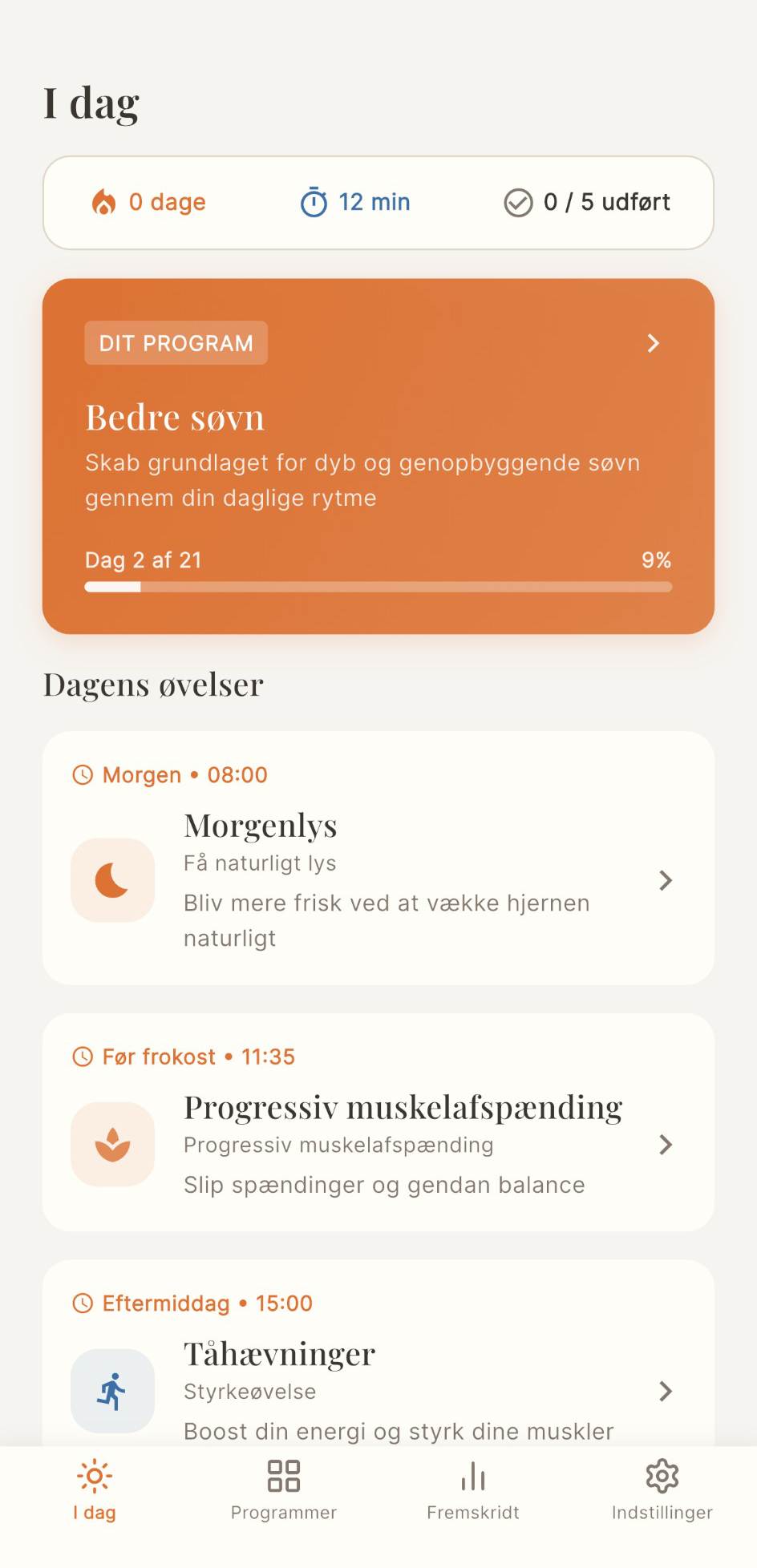The image size is (757, 1568).
Task: Open the DIT PROGRAM badge button
Action: 176,343
